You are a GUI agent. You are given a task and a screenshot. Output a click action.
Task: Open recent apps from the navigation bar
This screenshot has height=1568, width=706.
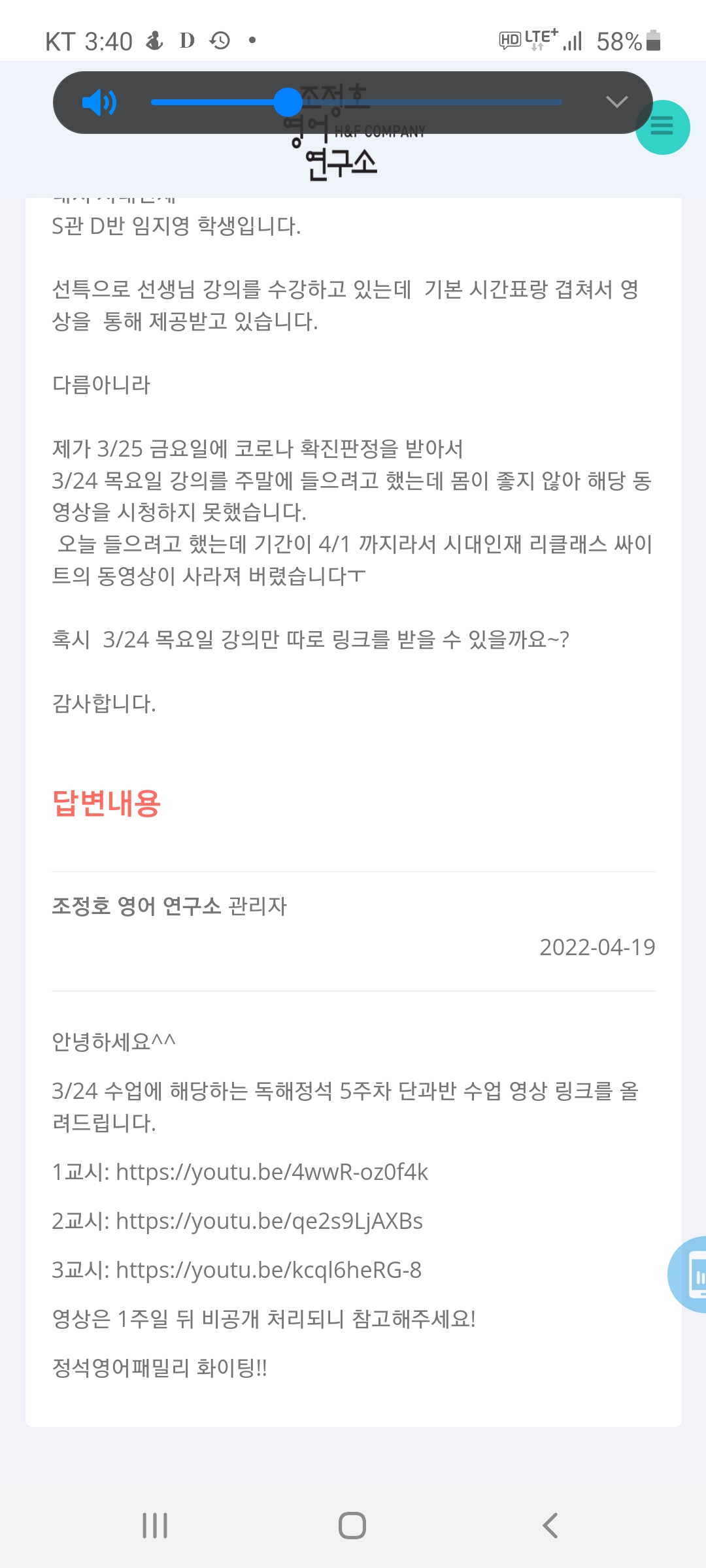click(x=155, y=1526)
